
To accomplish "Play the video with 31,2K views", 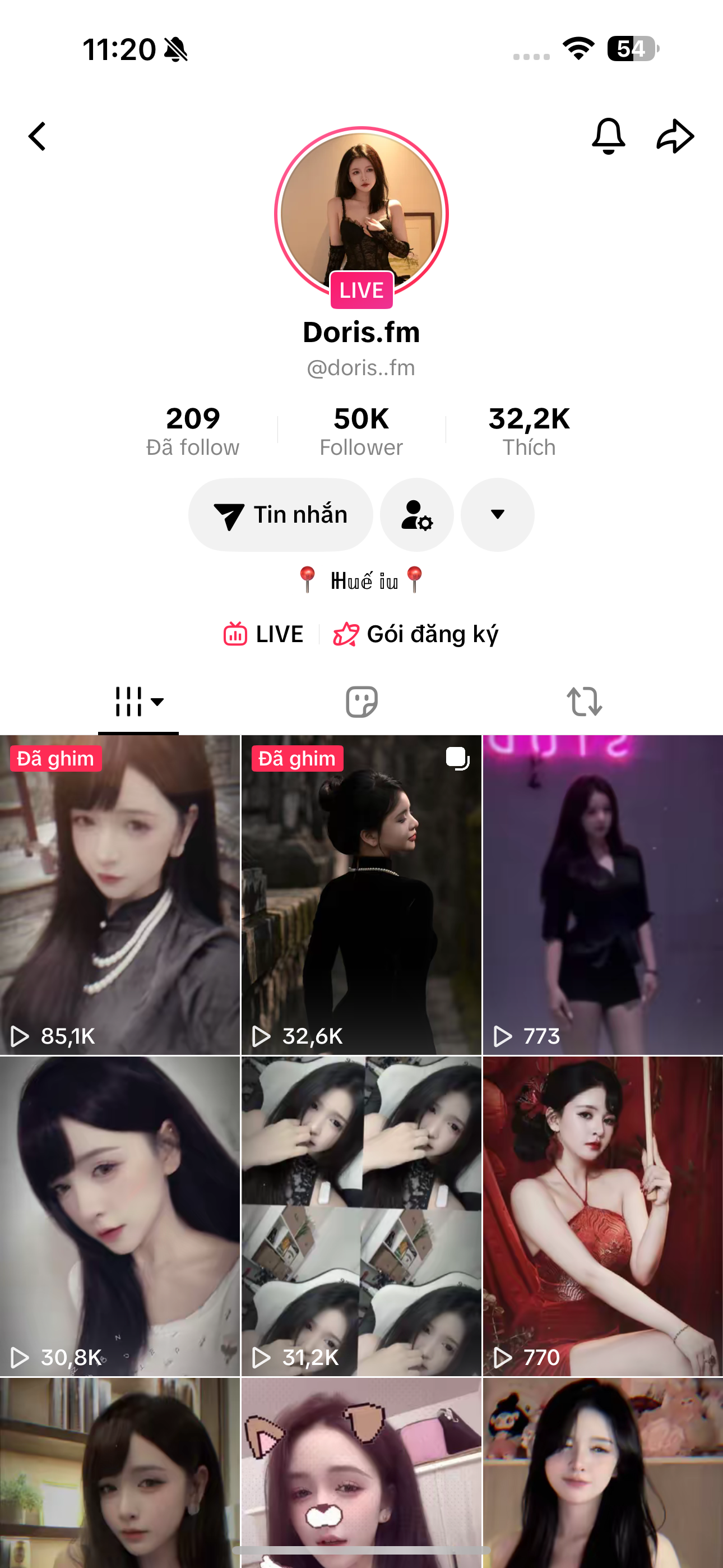I will (x=361, y=1216).
